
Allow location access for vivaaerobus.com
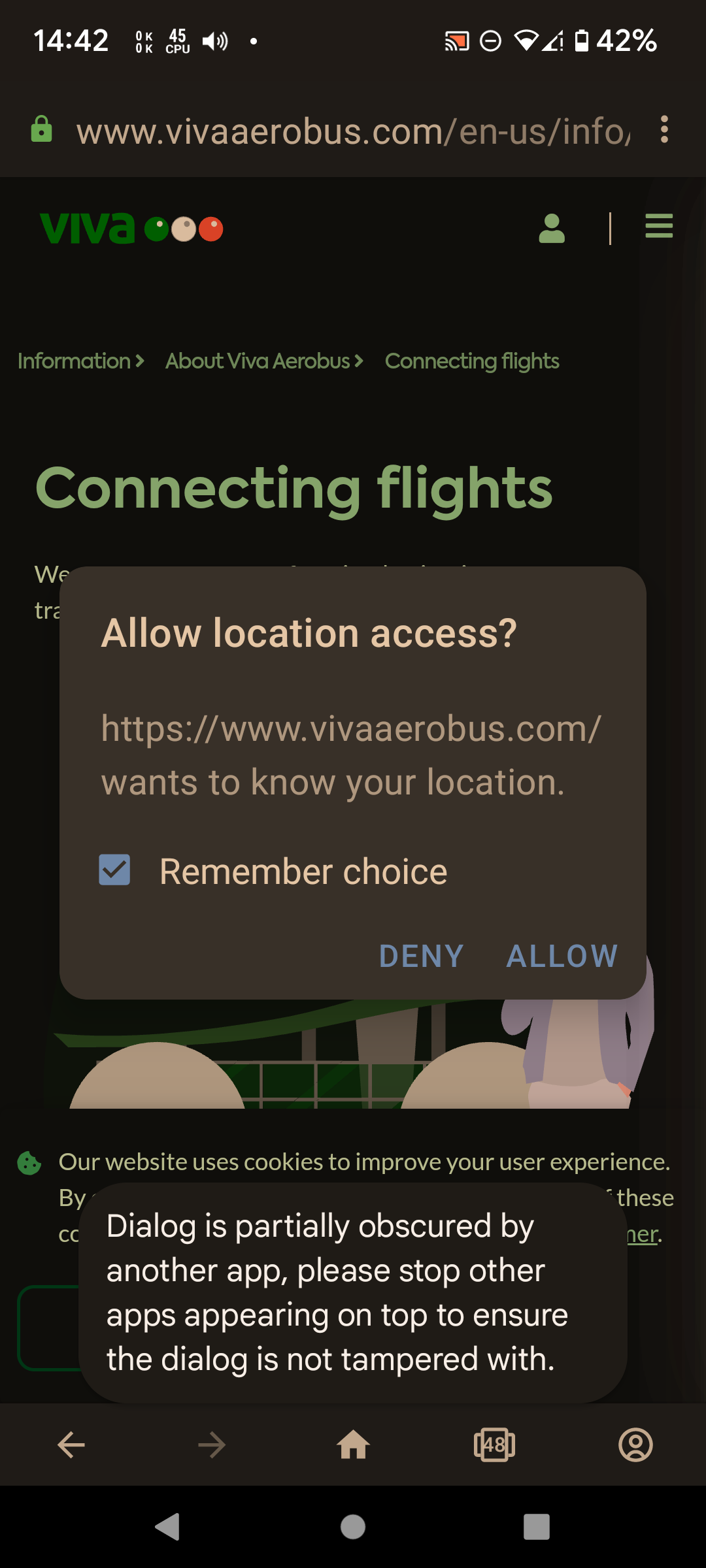[562, 956]
